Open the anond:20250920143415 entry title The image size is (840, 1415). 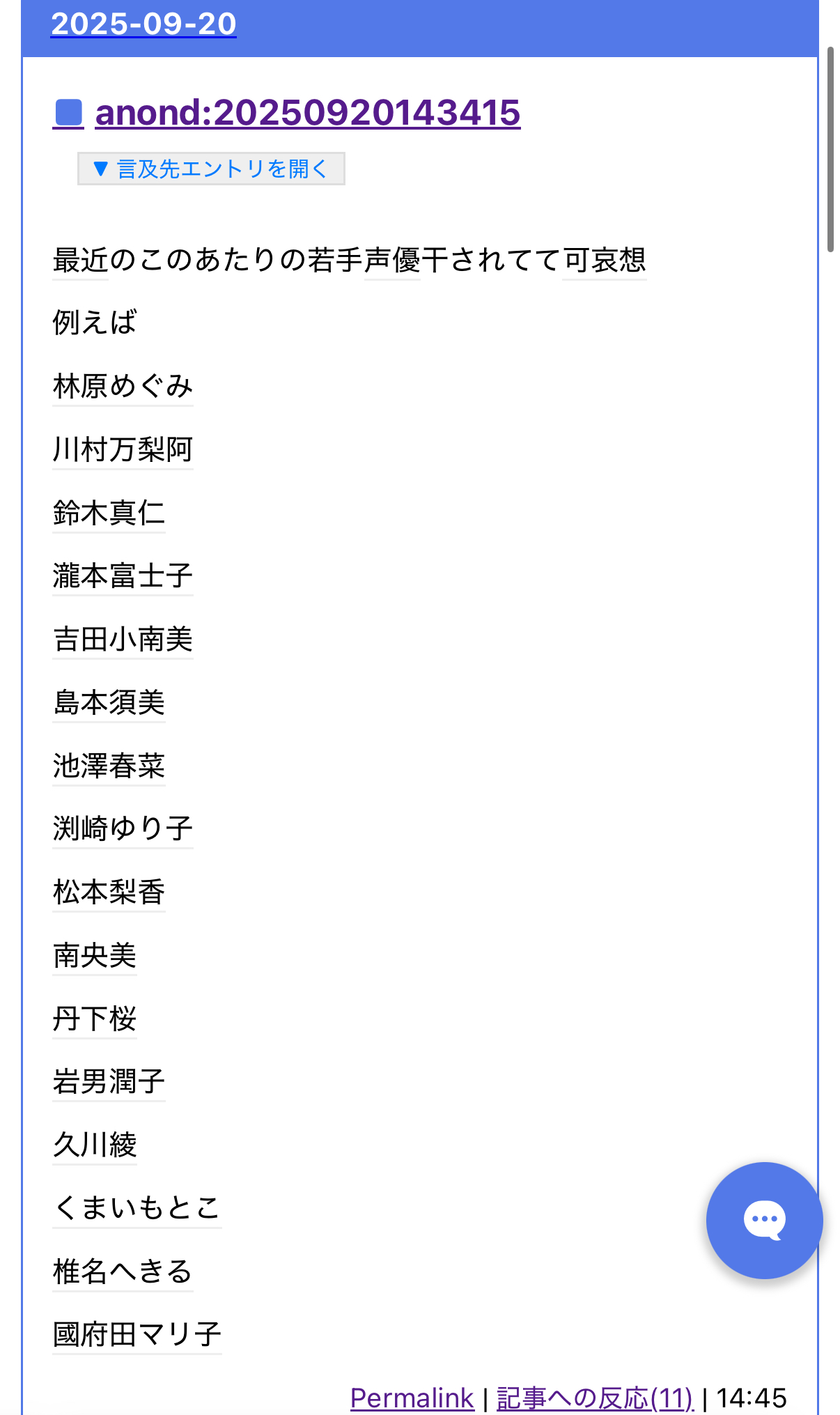tap(308, 112)
